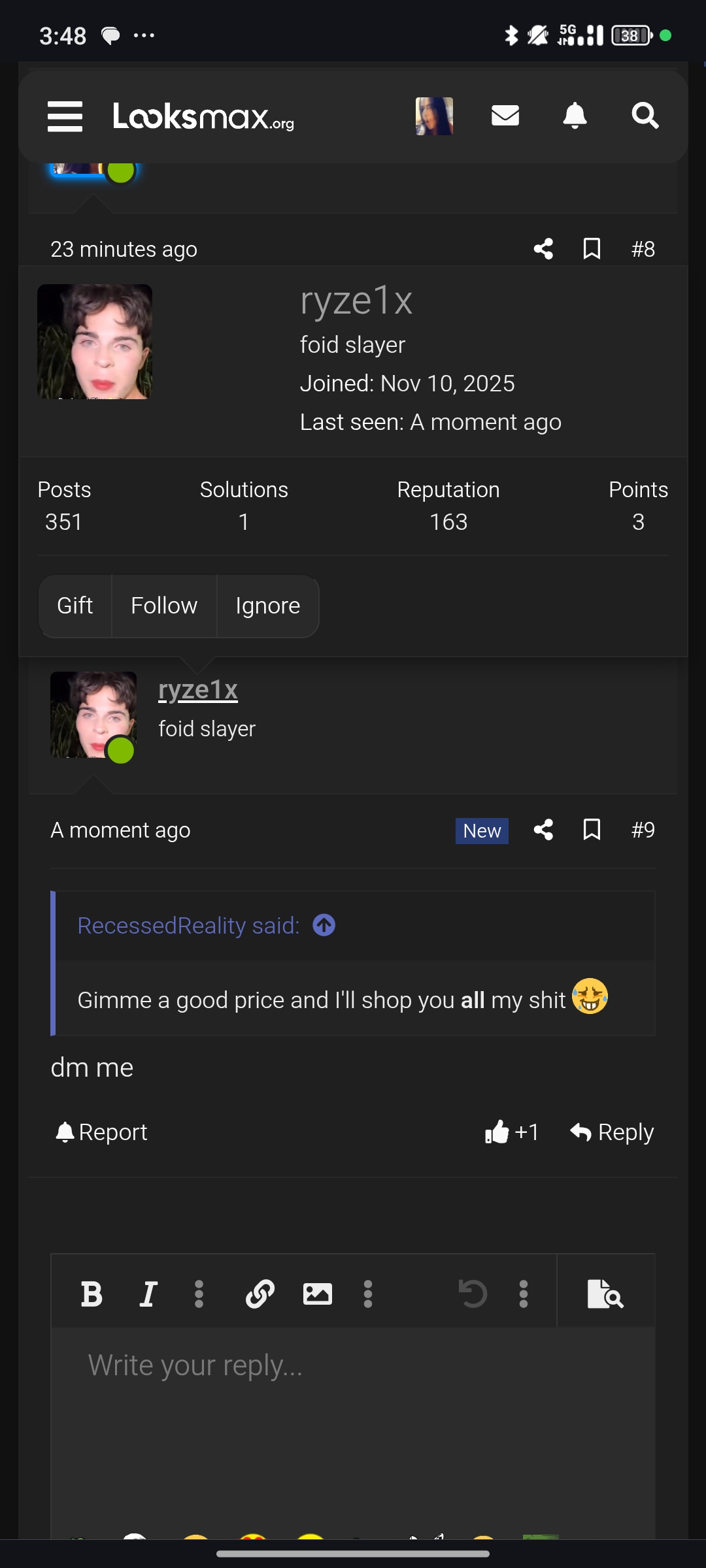Viewport: 706px width, 1568px height.
Task: Open the forum search
Action: (645, 116)
